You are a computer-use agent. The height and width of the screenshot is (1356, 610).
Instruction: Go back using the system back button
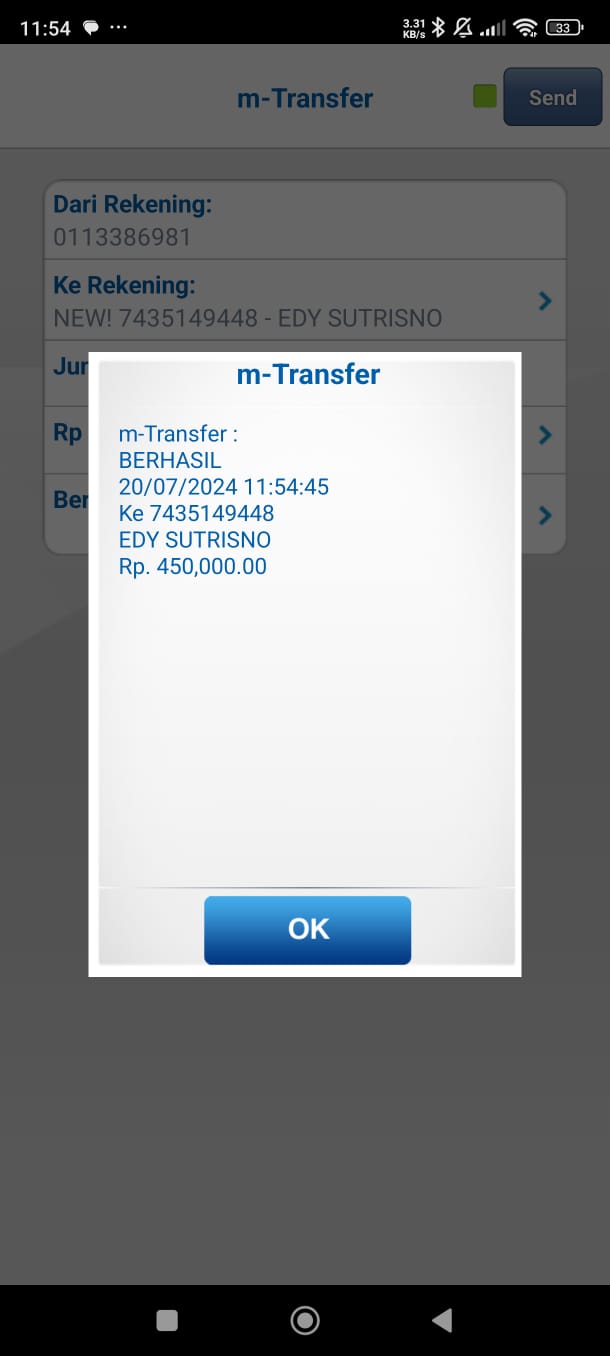click(x=442, y=1320)
